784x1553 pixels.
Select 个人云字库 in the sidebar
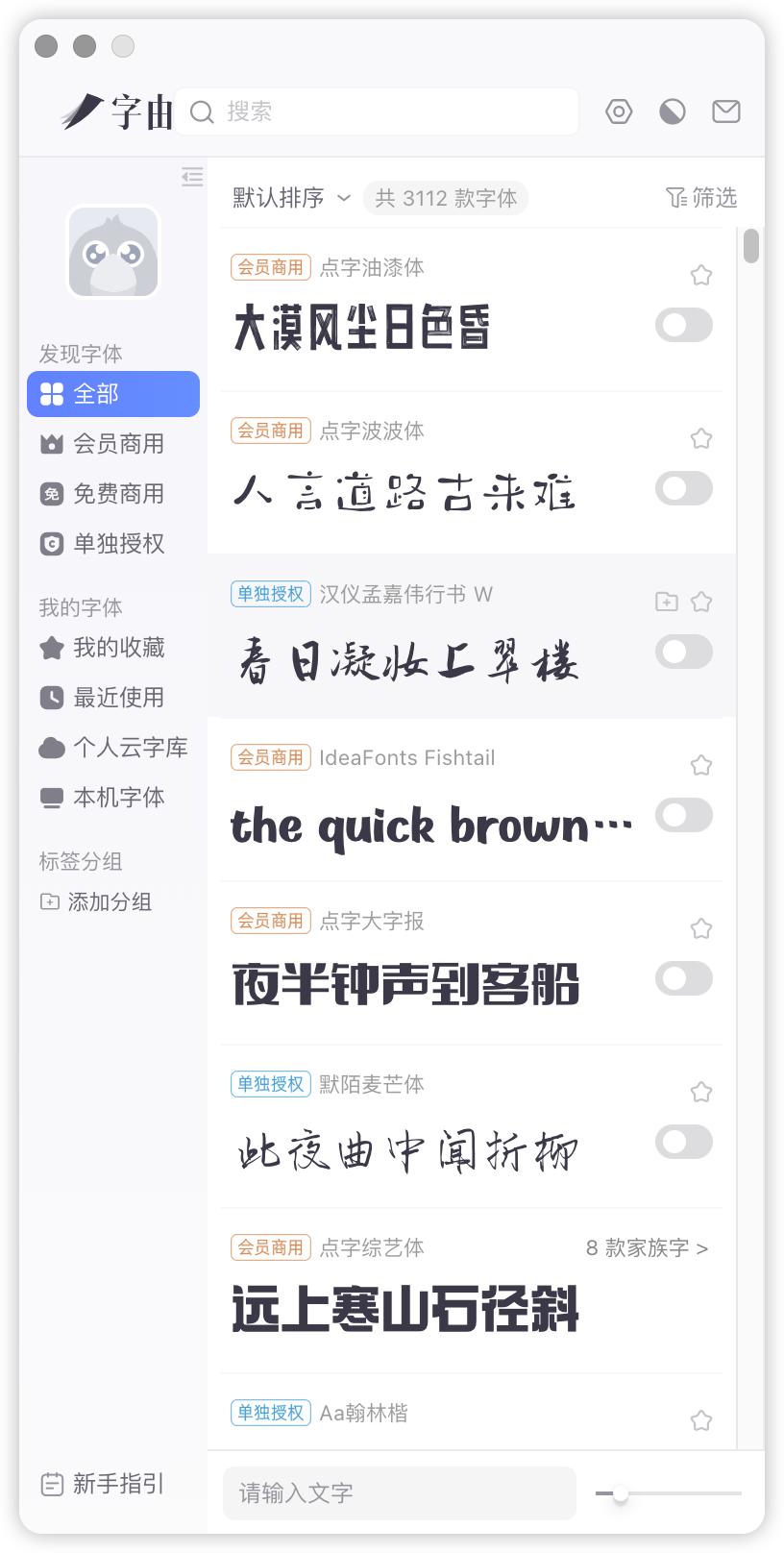[115, 748]
